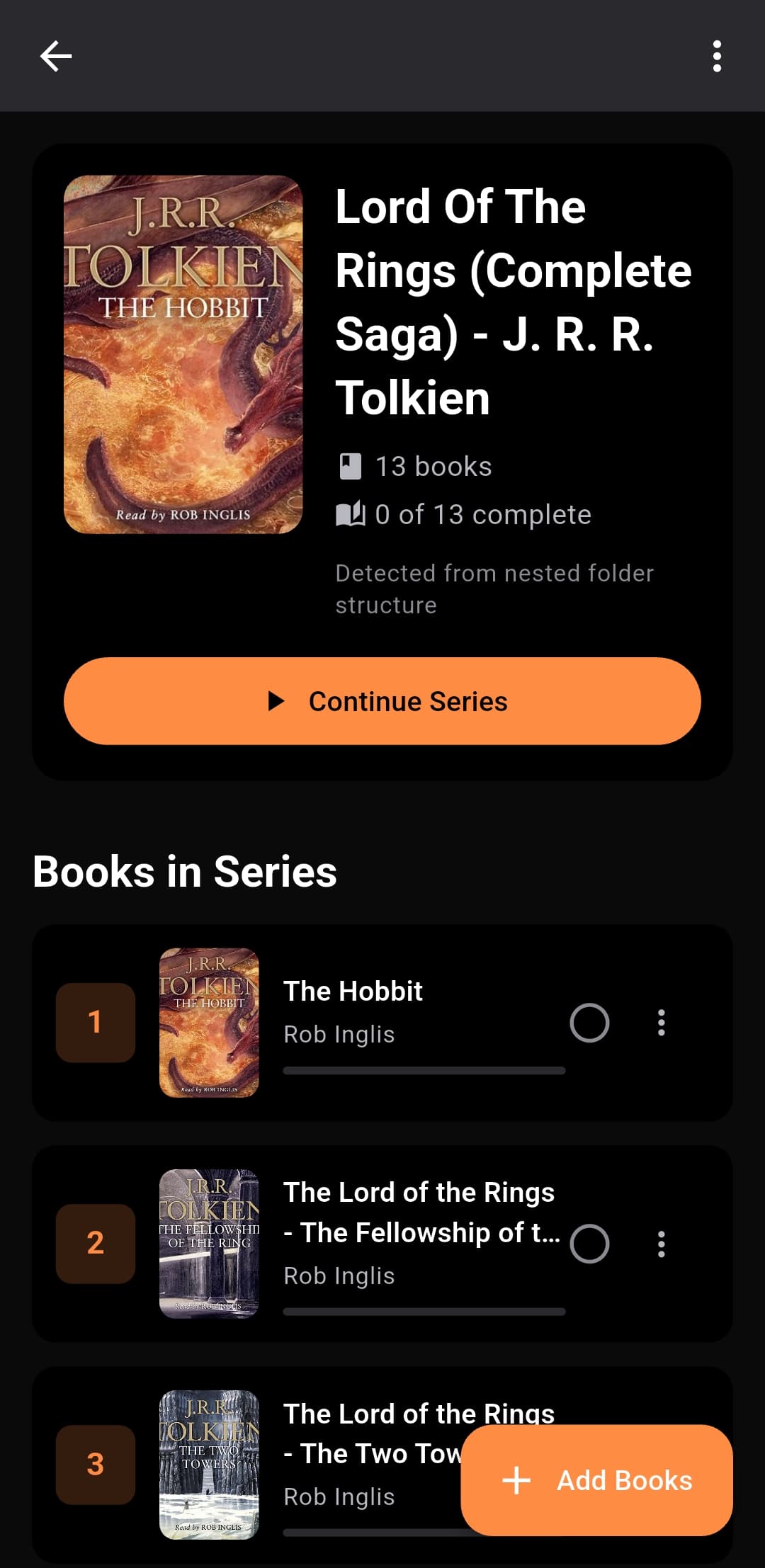Click the plus icon on Add Books

518,1479
